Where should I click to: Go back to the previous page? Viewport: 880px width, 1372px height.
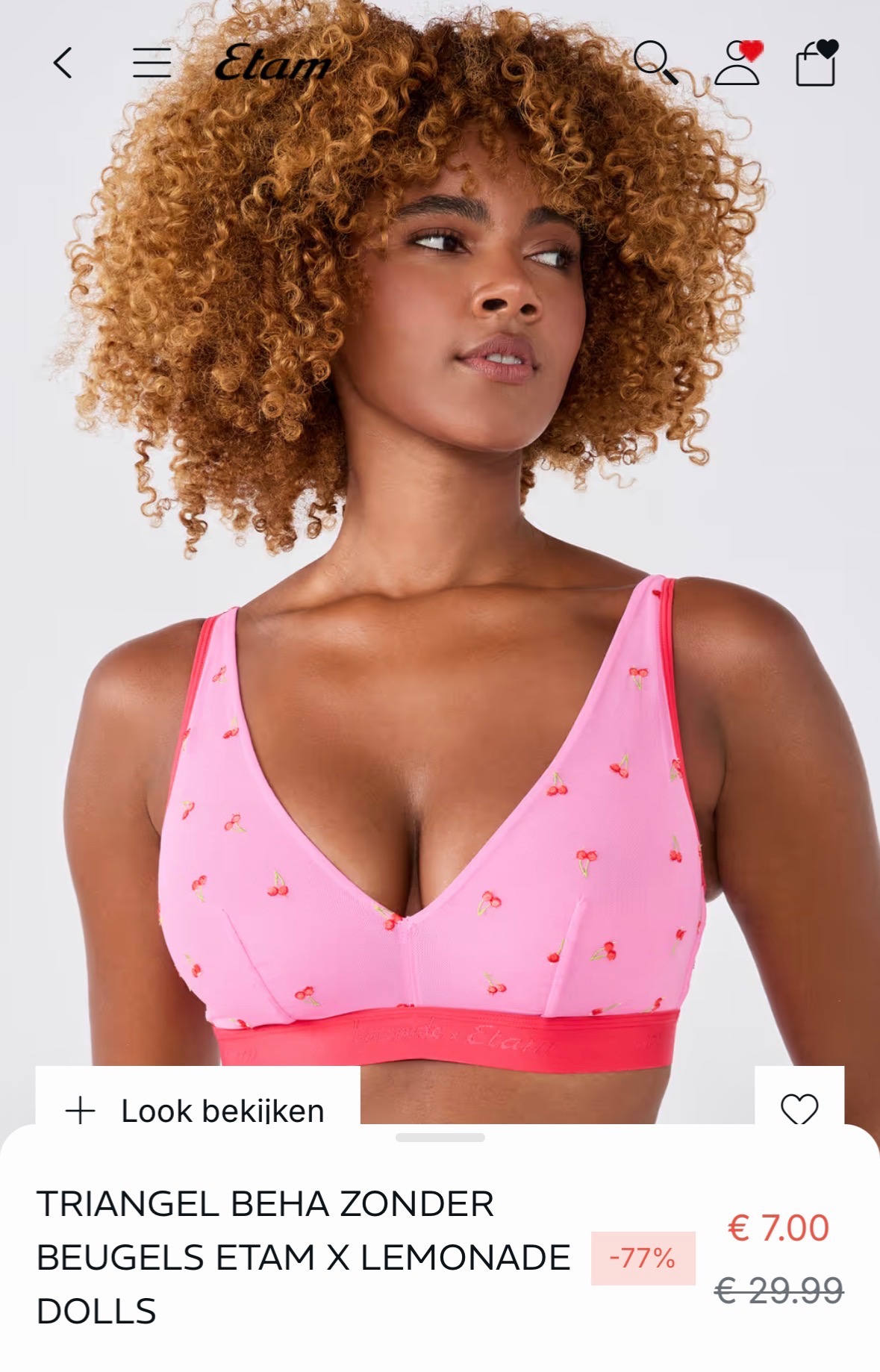63,63
